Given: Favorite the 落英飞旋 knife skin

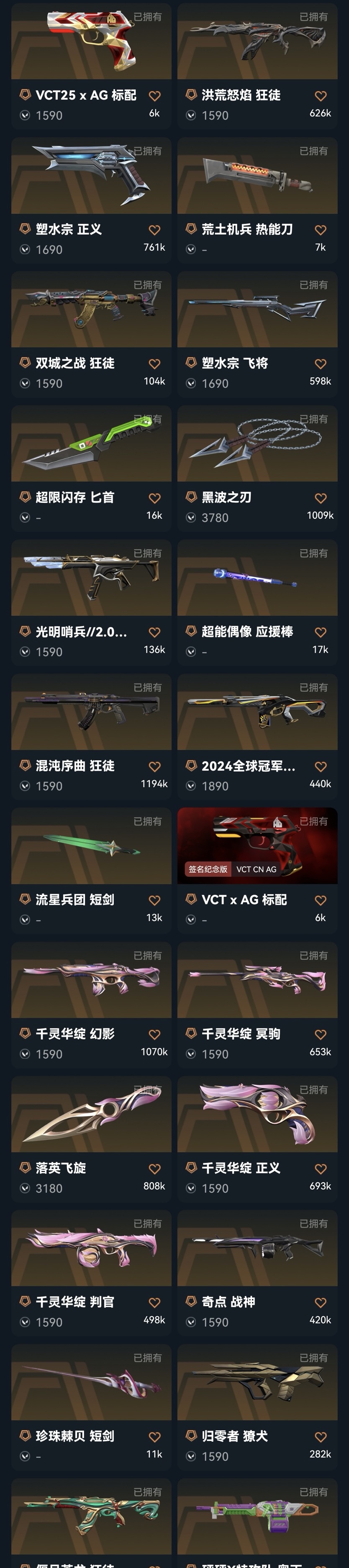Looking at the screenshot, I should [x=155, y=1169].
